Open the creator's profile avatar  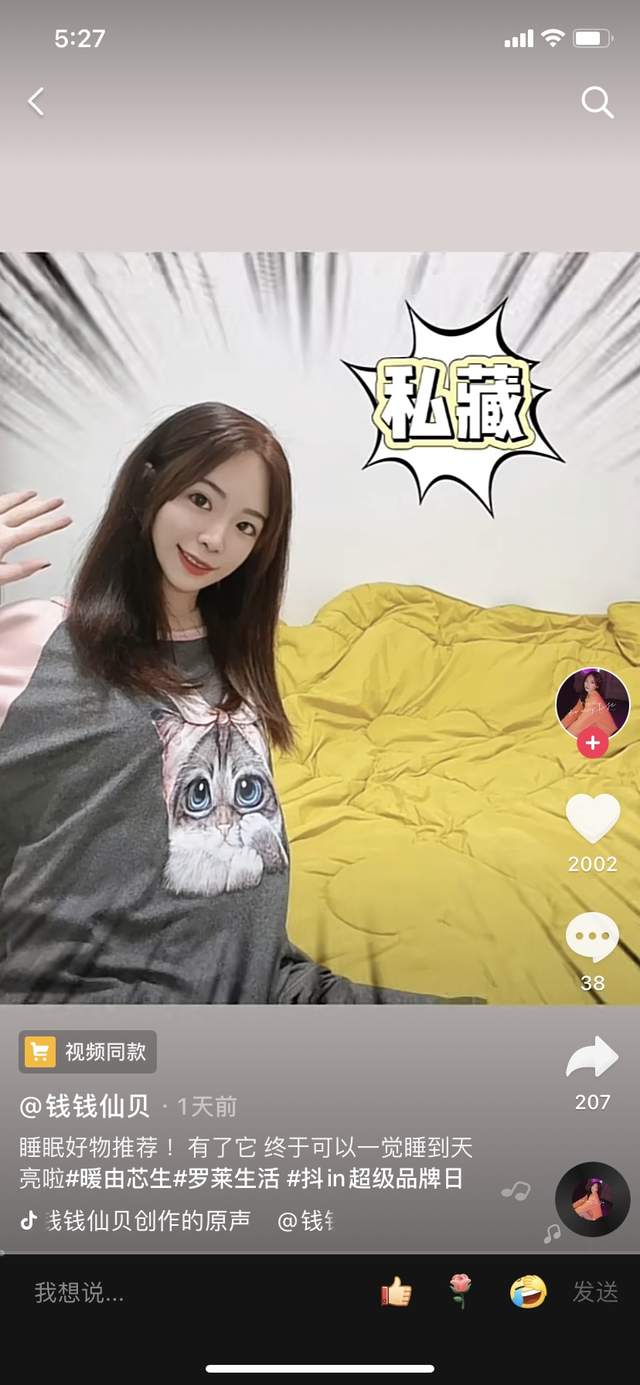pyautogui.click(x=592, y=704)
